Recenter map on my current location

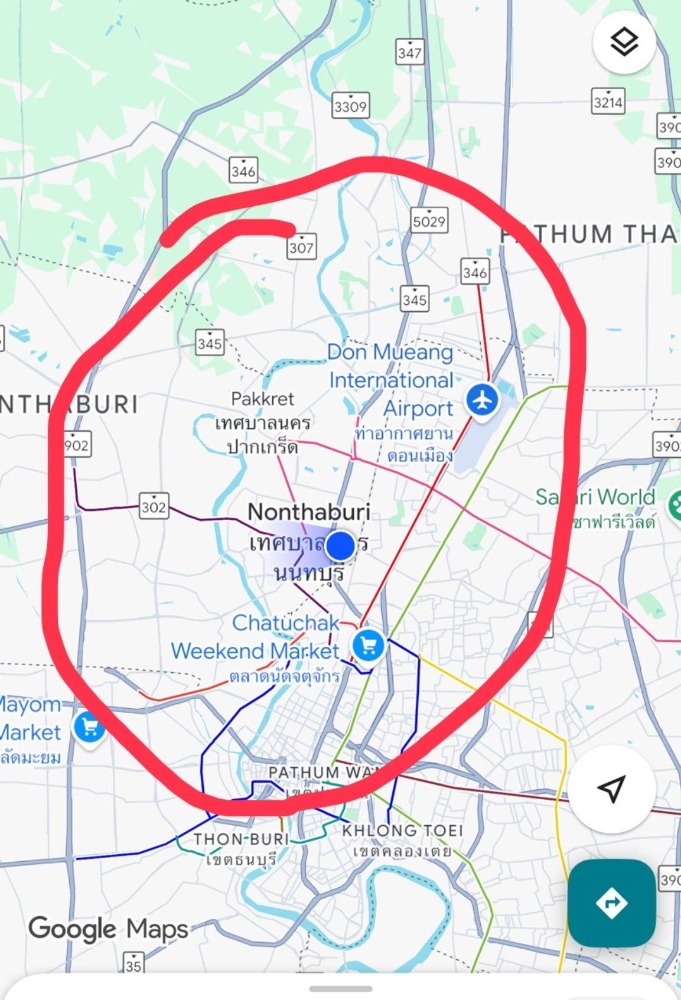tap(611, 788)
